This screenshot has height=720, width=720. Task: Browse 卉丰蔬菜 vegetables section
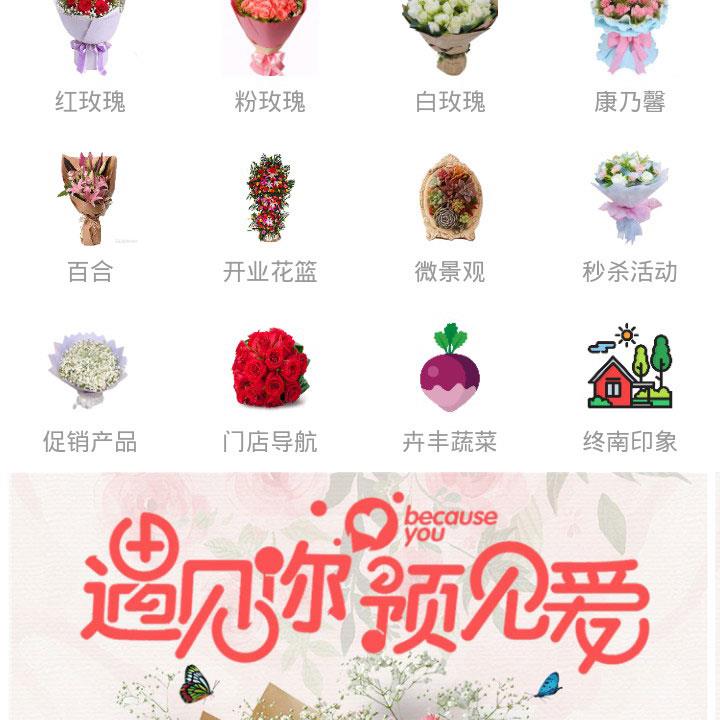pyautogui.click(x=450, y=385)
